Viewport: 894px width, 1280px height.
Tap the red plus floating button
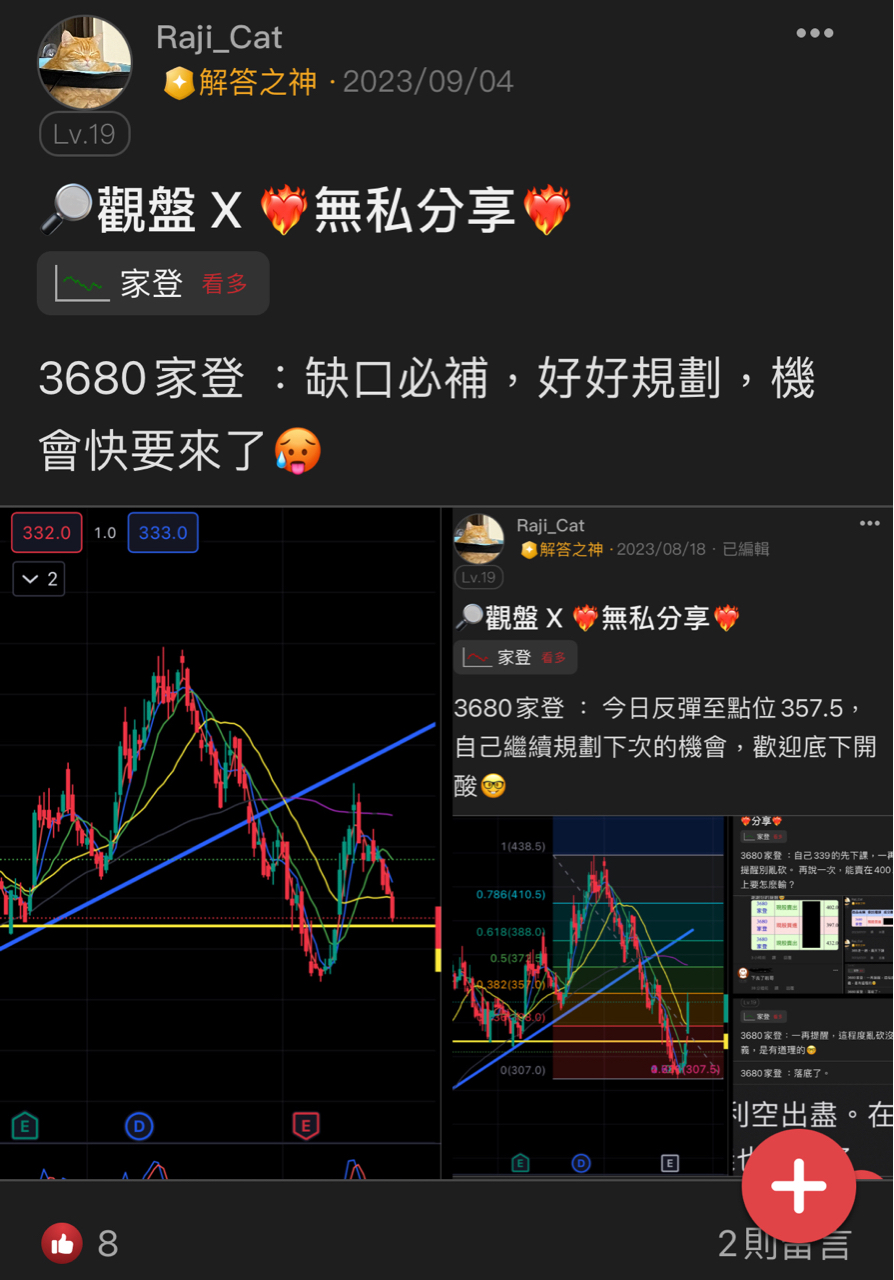[798, 1187]
